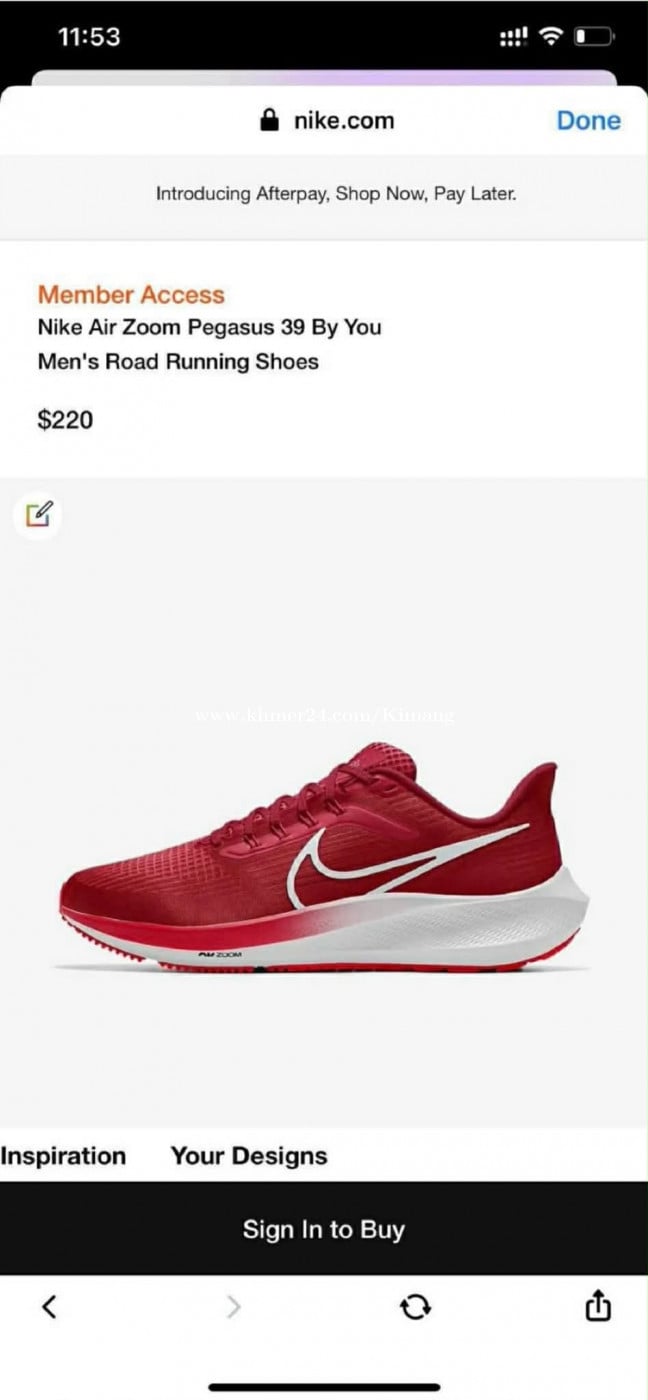Reload the nike.com page
The width and height of the screenshot is (648, 1400).
(415, 1306)
